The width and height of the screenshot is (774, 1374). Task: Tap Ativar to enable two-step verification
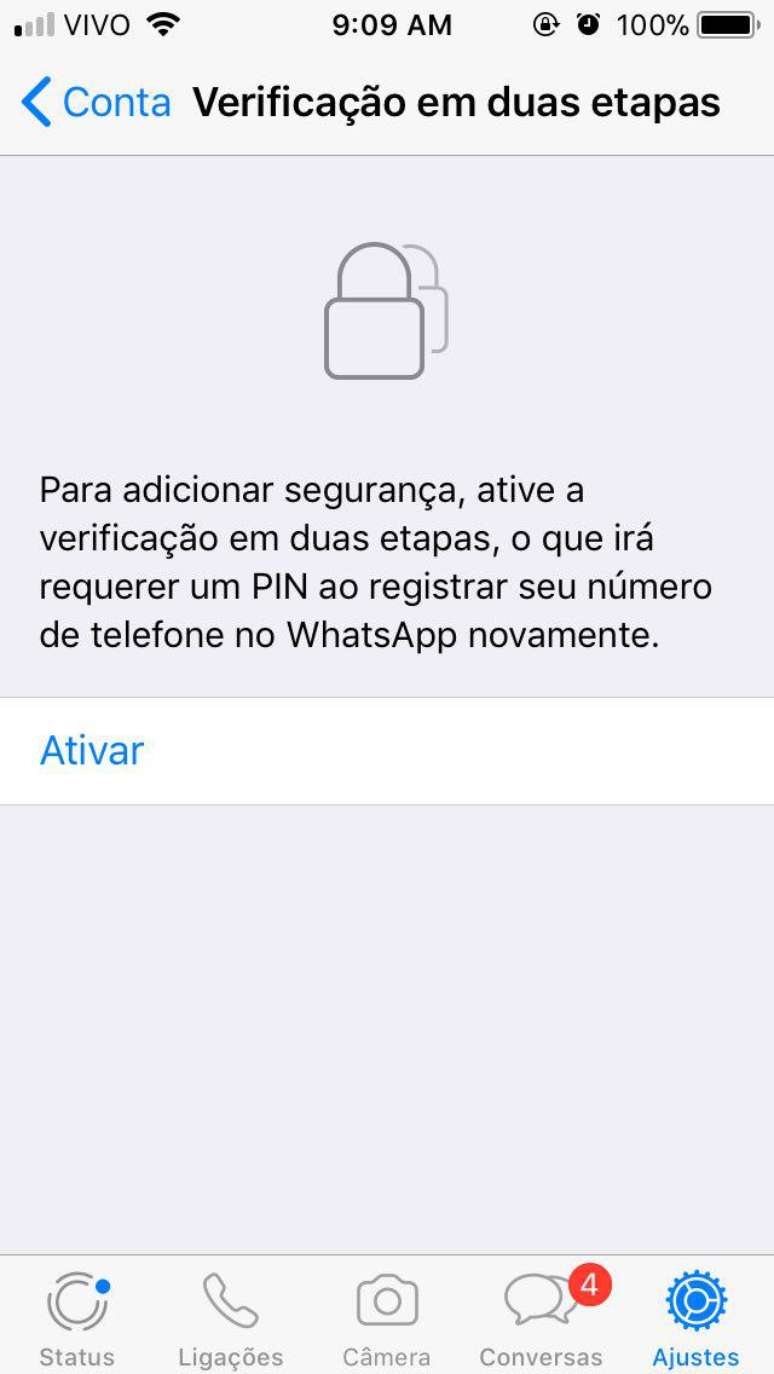tap(92, 750)
